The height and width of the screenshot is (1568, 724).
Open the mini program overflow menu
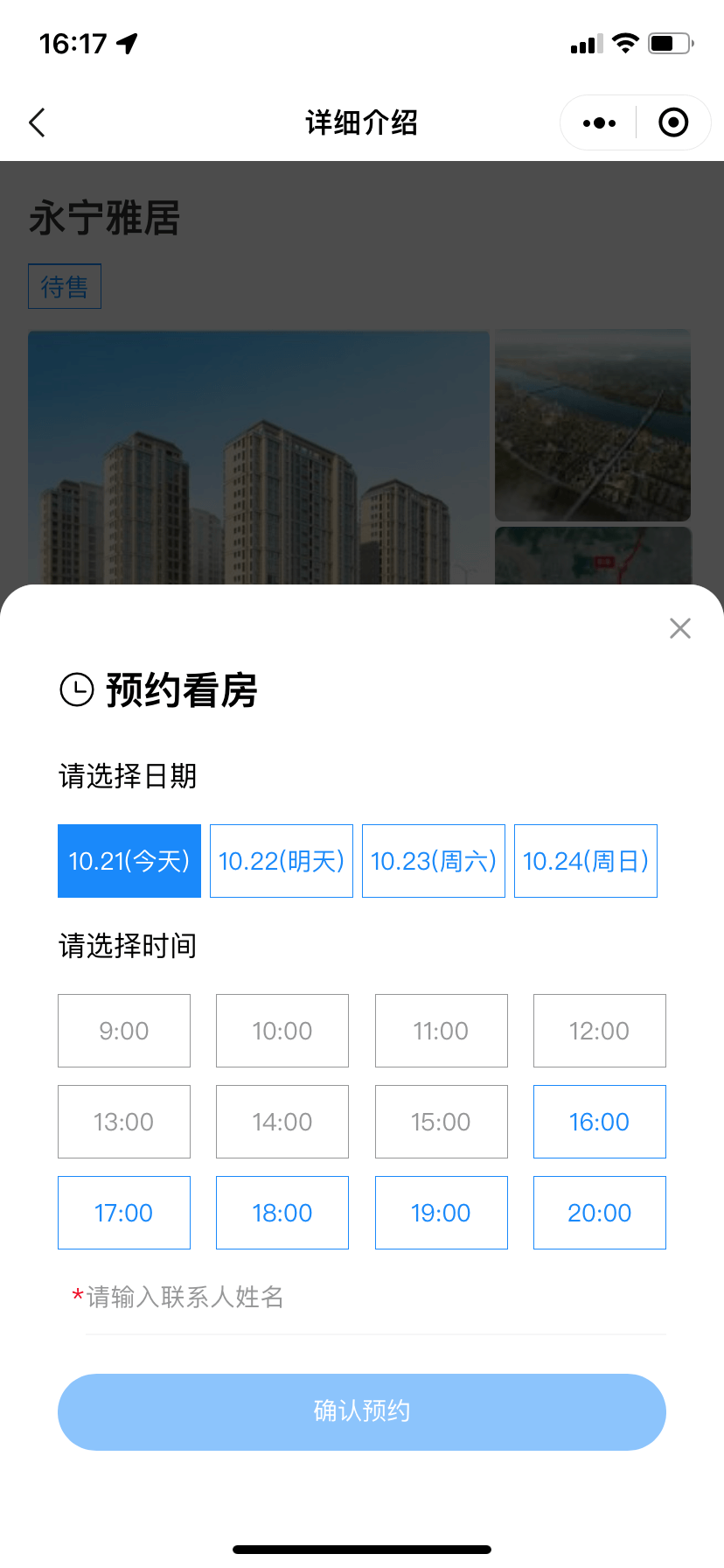599,123
